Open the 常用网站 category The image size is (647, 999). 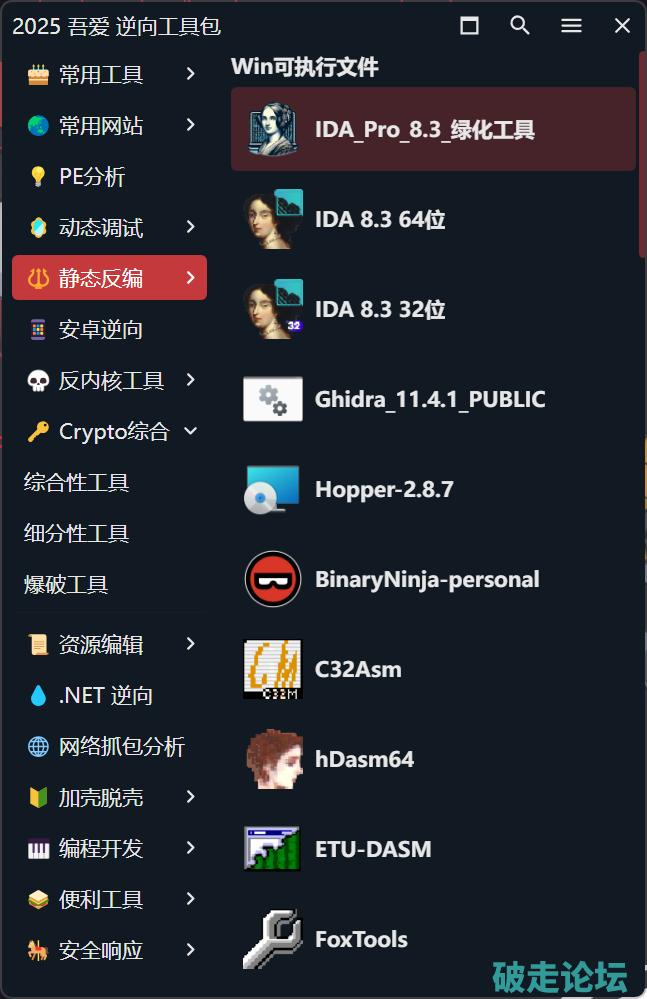coord(110,125)
